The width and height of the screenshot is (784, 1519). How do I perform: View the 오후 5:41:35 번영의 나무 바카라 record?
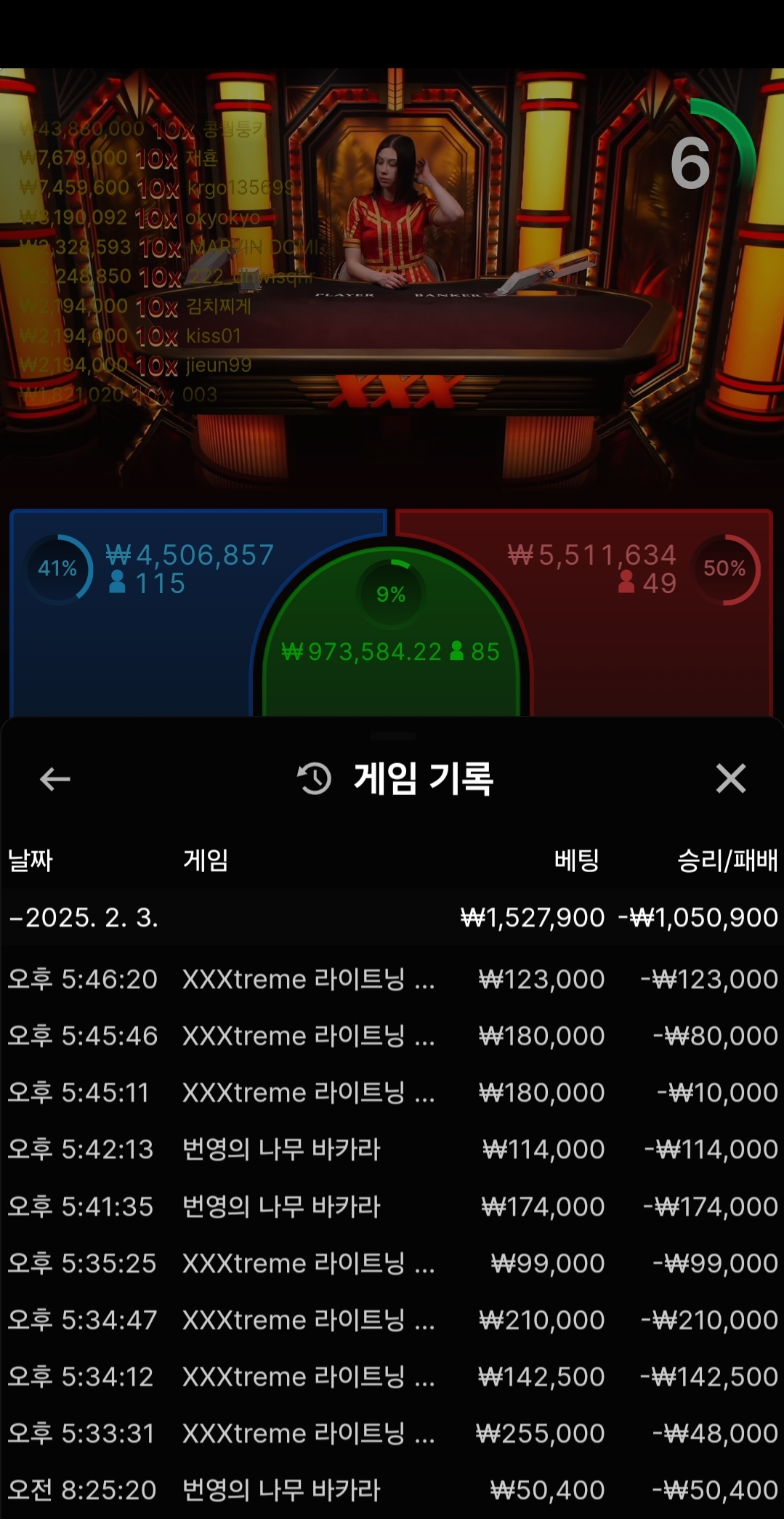(x=392, y=1206)
